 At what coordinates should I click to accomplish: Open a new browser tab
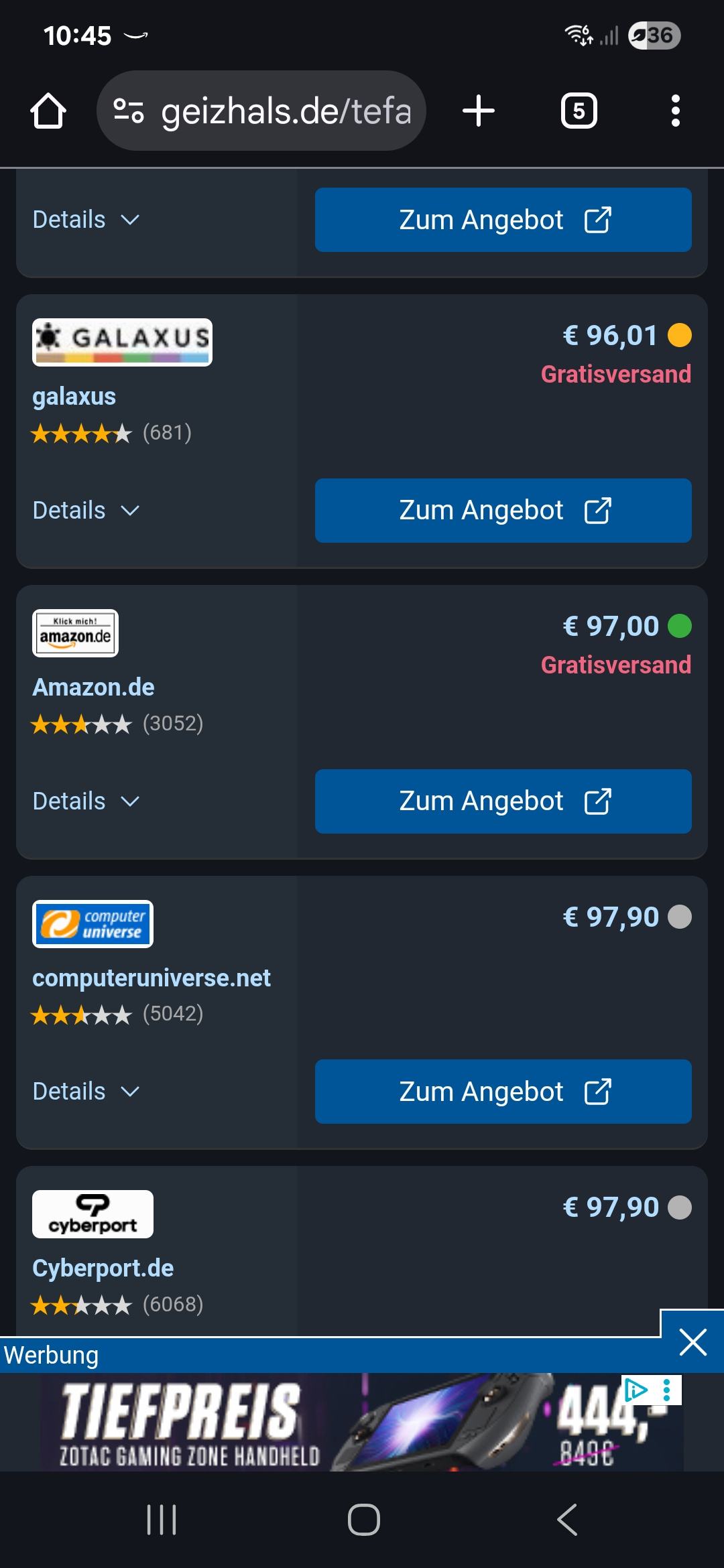tap(479, 111)
